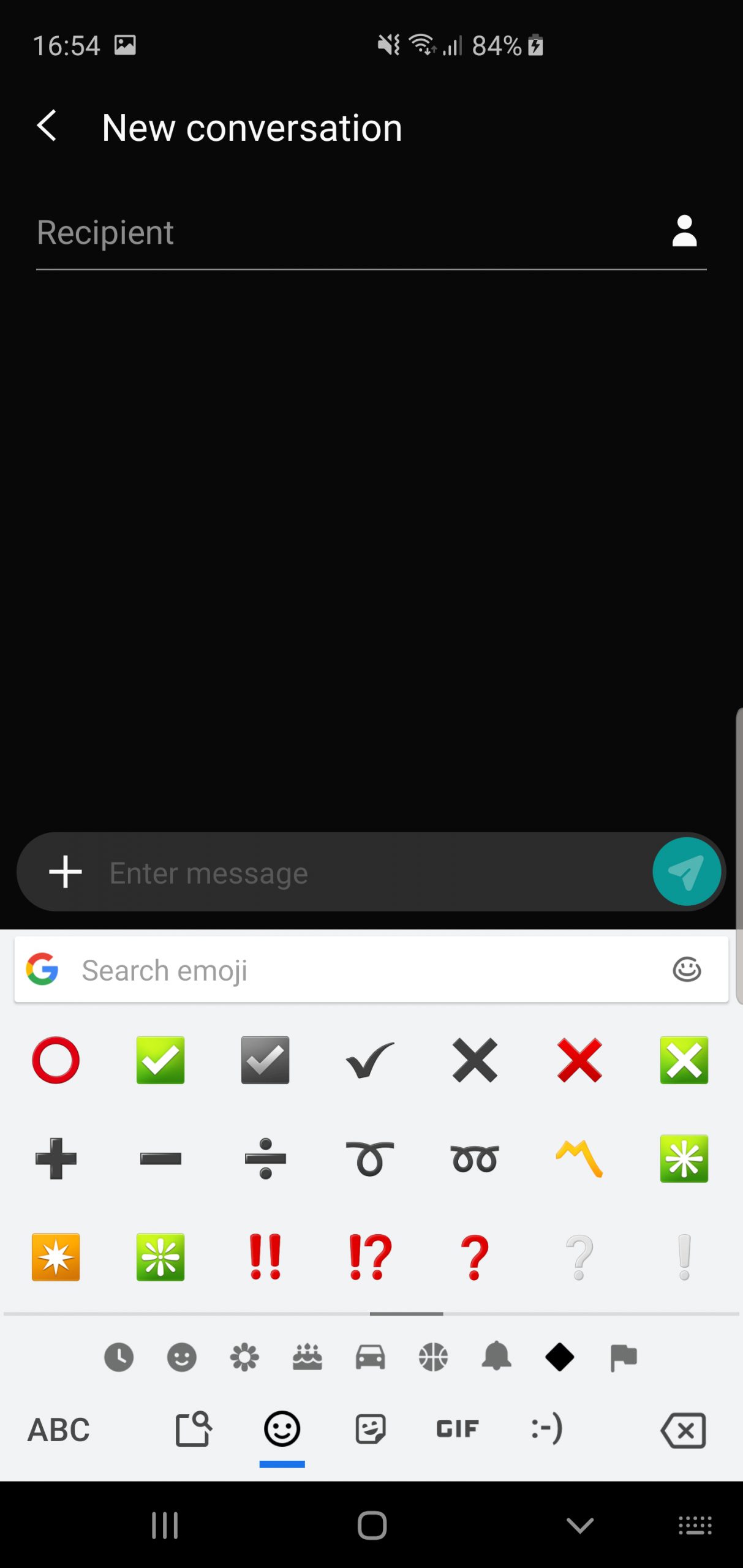Insert the red question mark emoji
Image resolution: width=743 pixels, height=1568 pixels.
pyautogui.click(x=475, y=1257)
